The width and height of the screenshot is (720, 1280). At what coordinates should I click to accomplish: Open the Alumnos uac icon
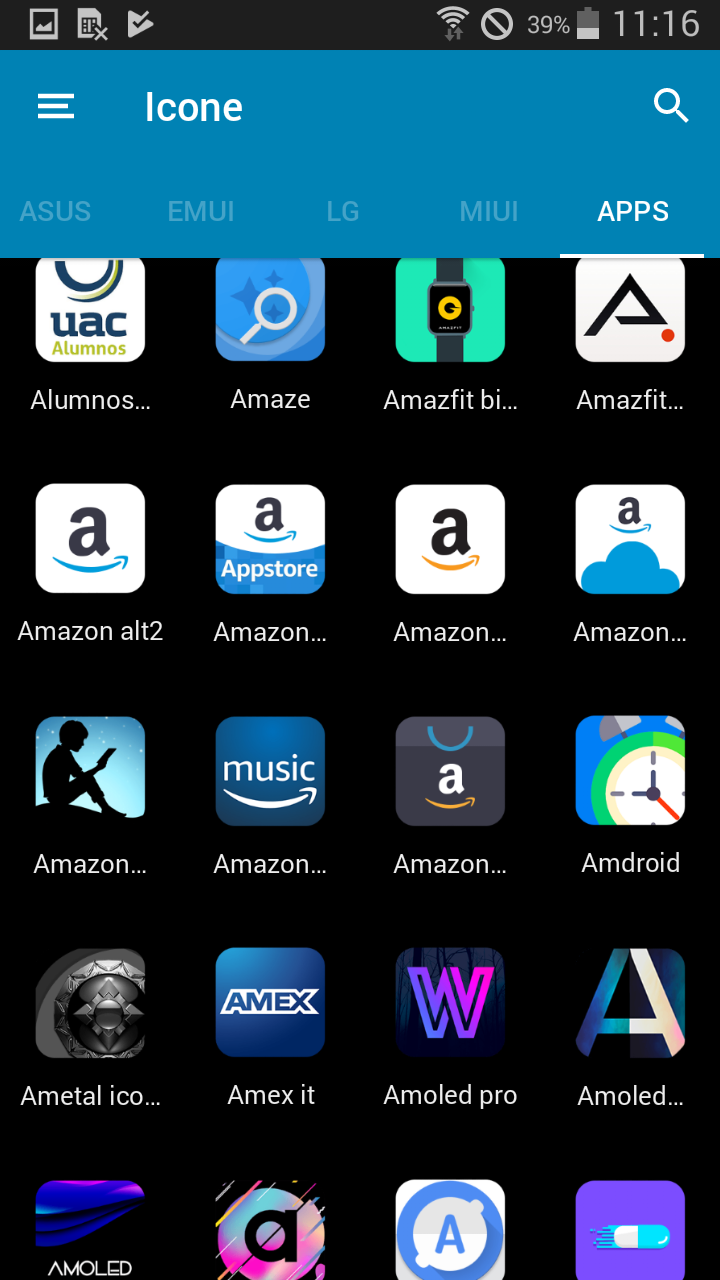(x=90, y=311)
